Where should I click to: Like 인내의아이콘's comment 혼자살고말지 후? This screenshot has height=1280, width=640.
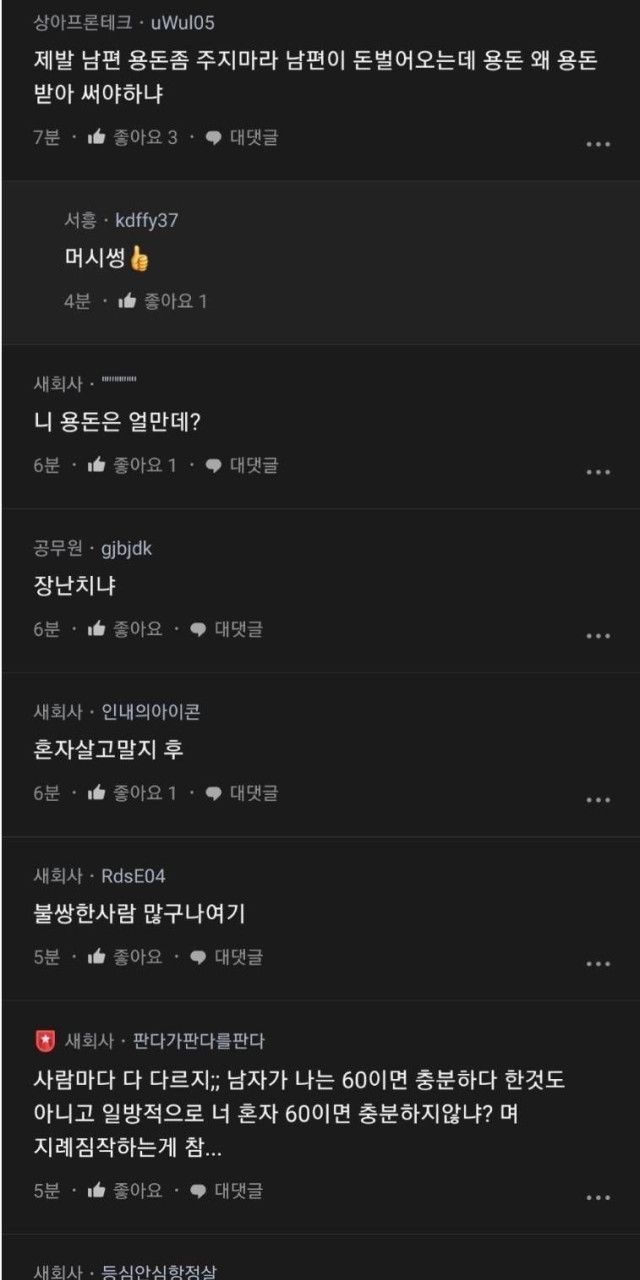pos(132,793)
